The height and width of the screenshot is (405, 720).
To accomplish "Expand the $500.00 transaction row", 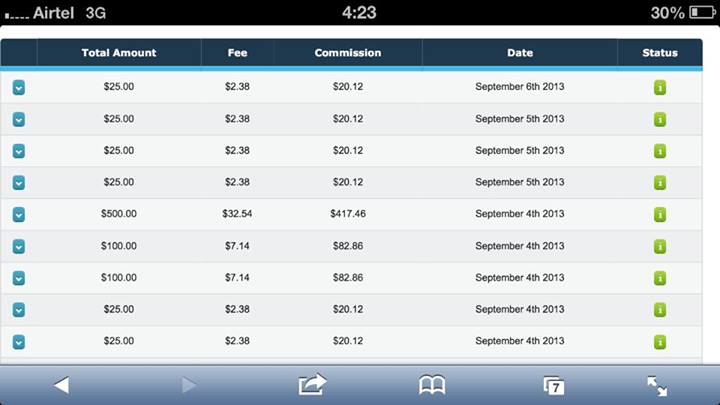I will 18,214.
